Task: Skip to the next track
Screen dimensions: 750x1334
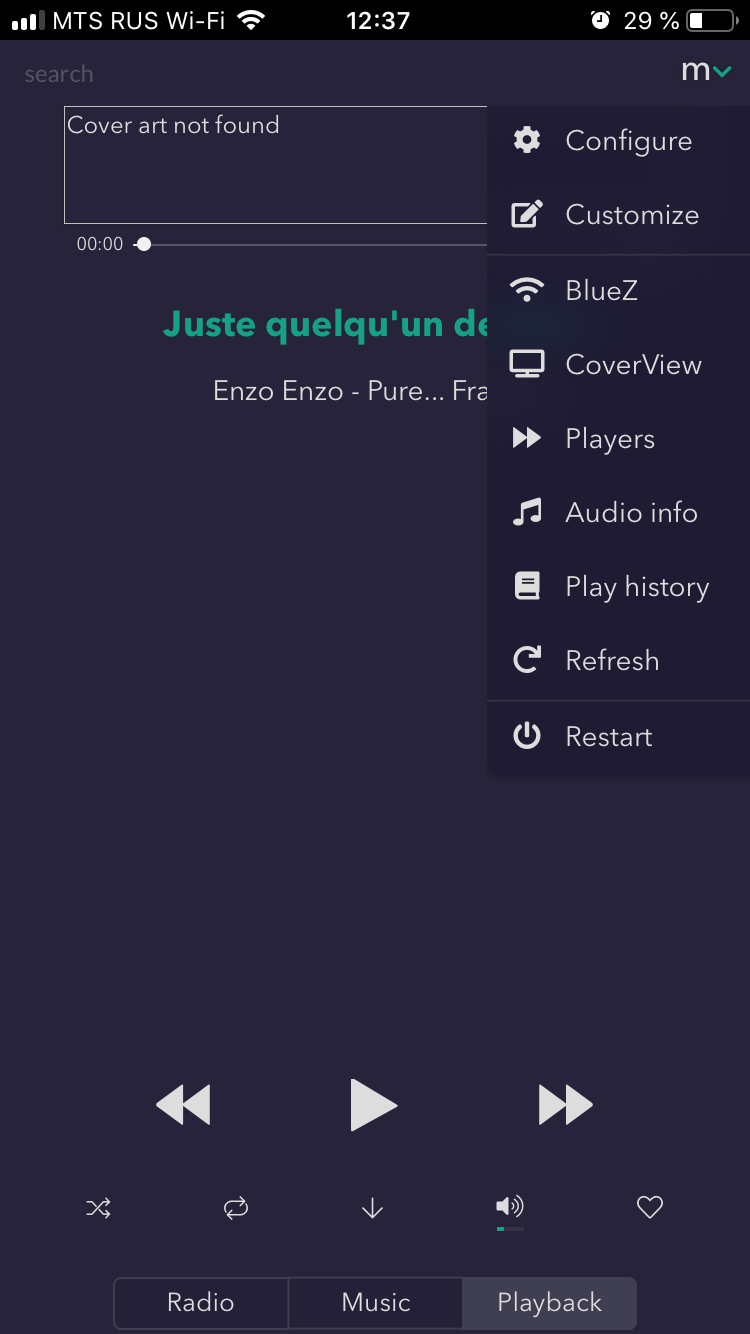Action: click(x=566, y=1105)
